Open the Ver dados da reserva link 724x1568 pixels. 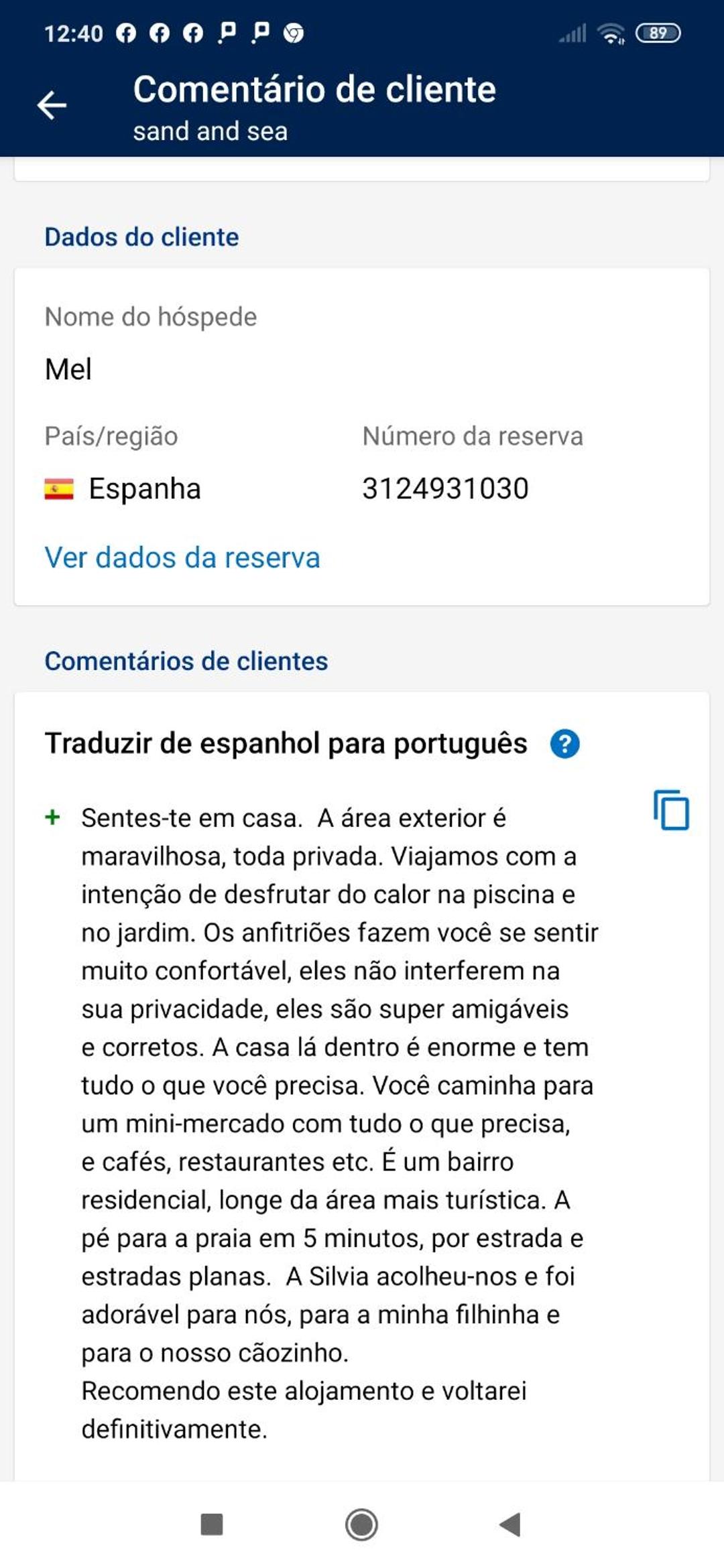(x=182, y=558)
